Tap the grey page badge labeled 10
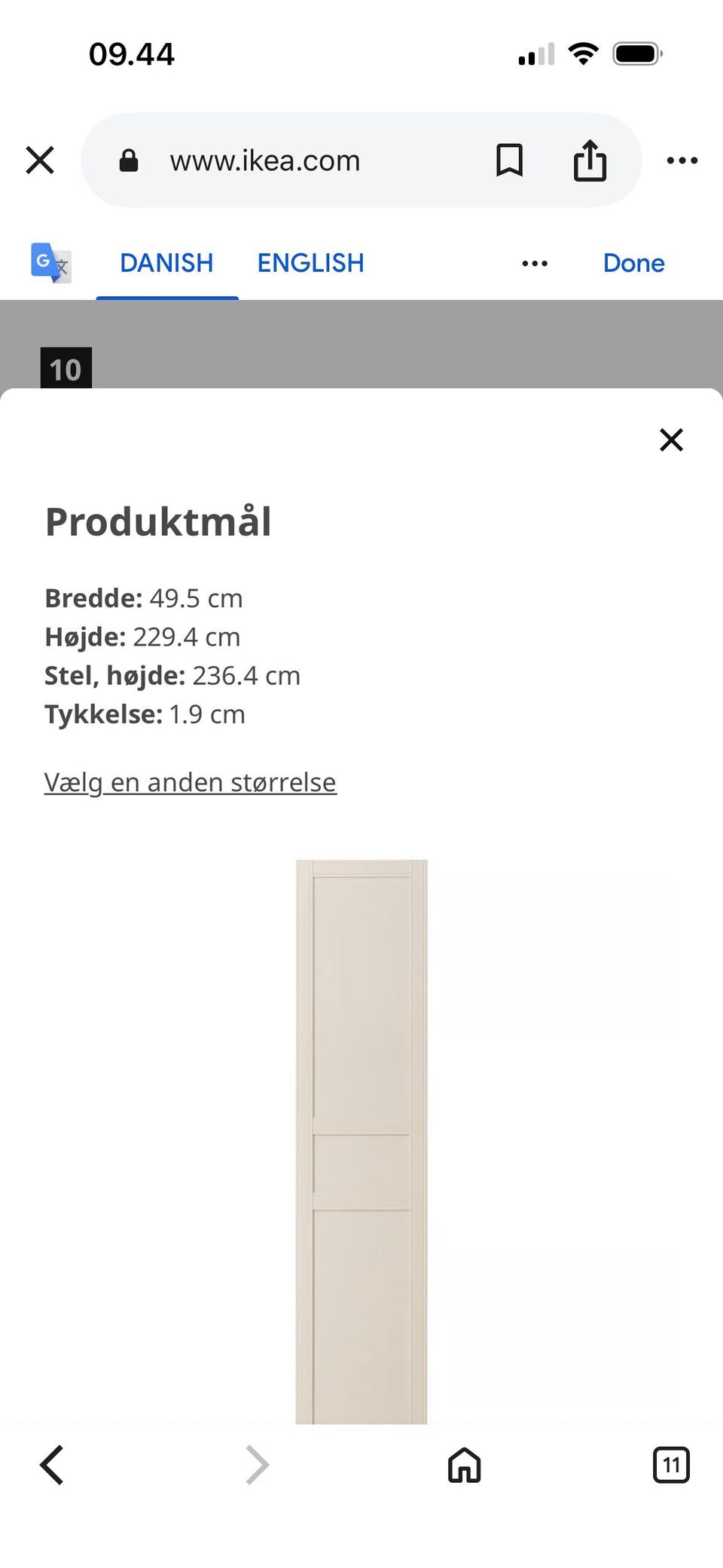The height and width of the screenshot is (1568, 723). pyautogui.click(x=66, y=369)
